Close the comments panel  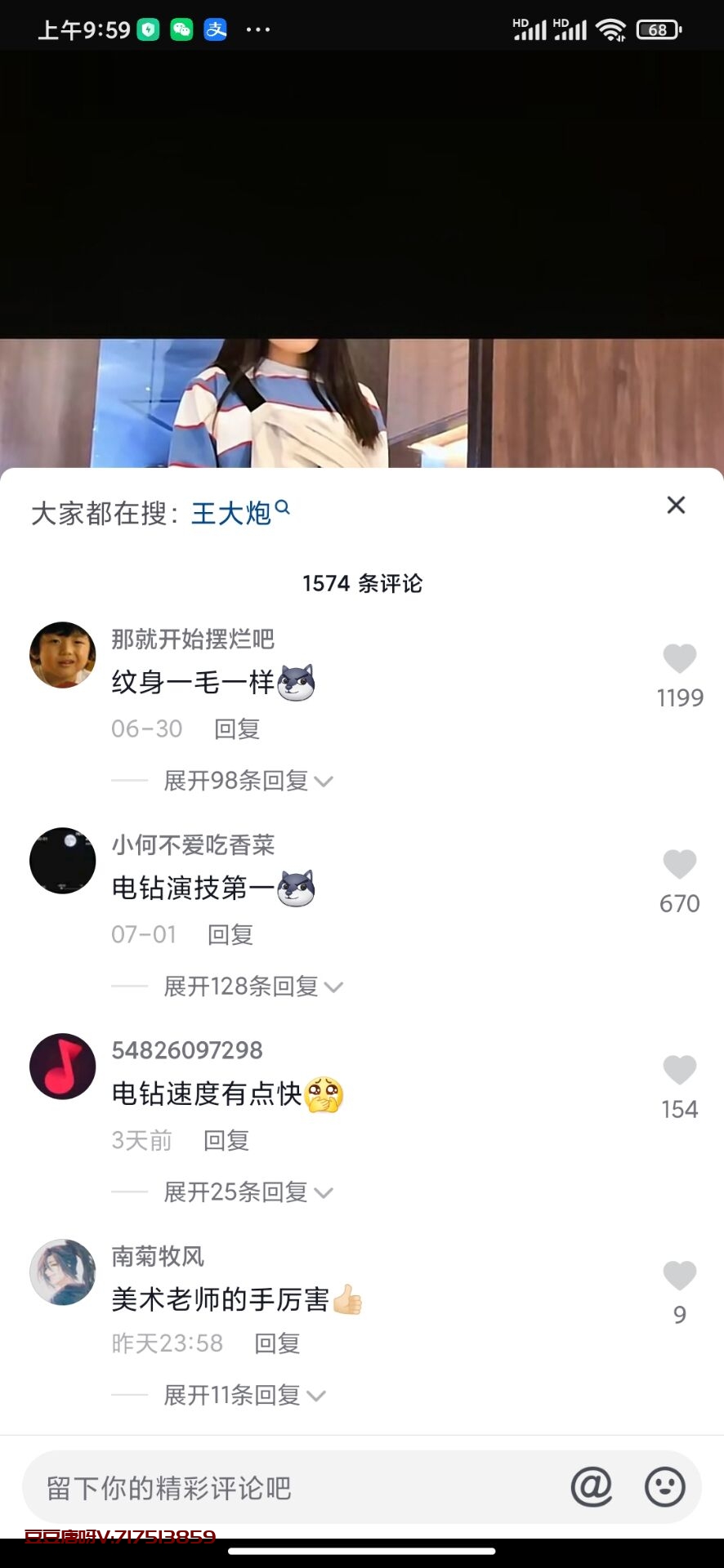[676, 506]
